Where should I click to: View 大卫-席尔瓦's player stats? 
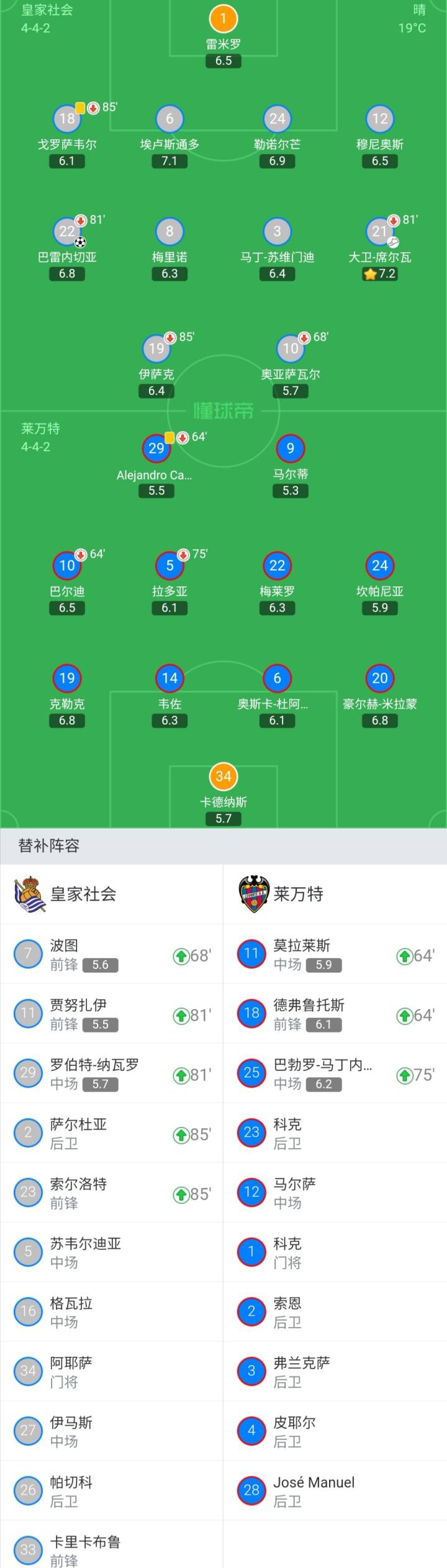[380, 248]
